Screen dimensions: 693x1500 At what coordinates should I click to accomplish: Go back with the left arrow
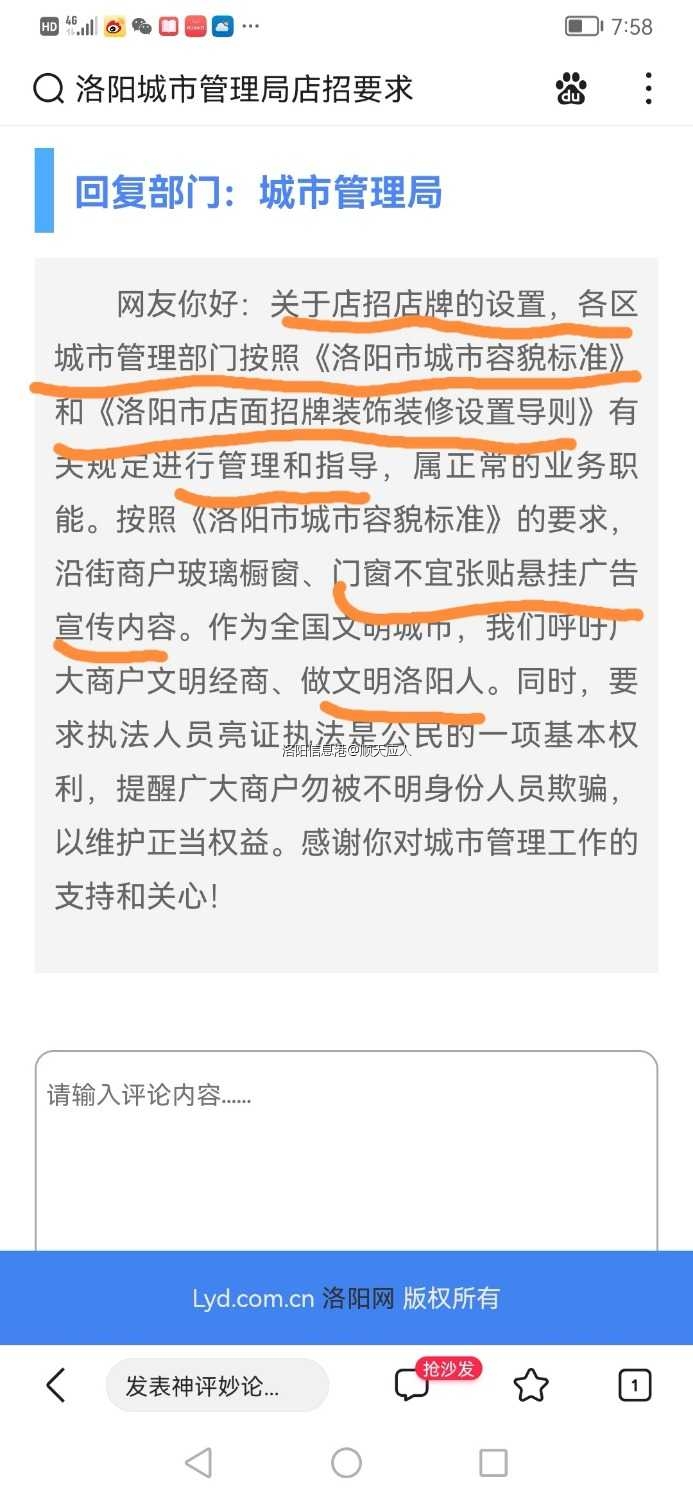click(56, 1385)
